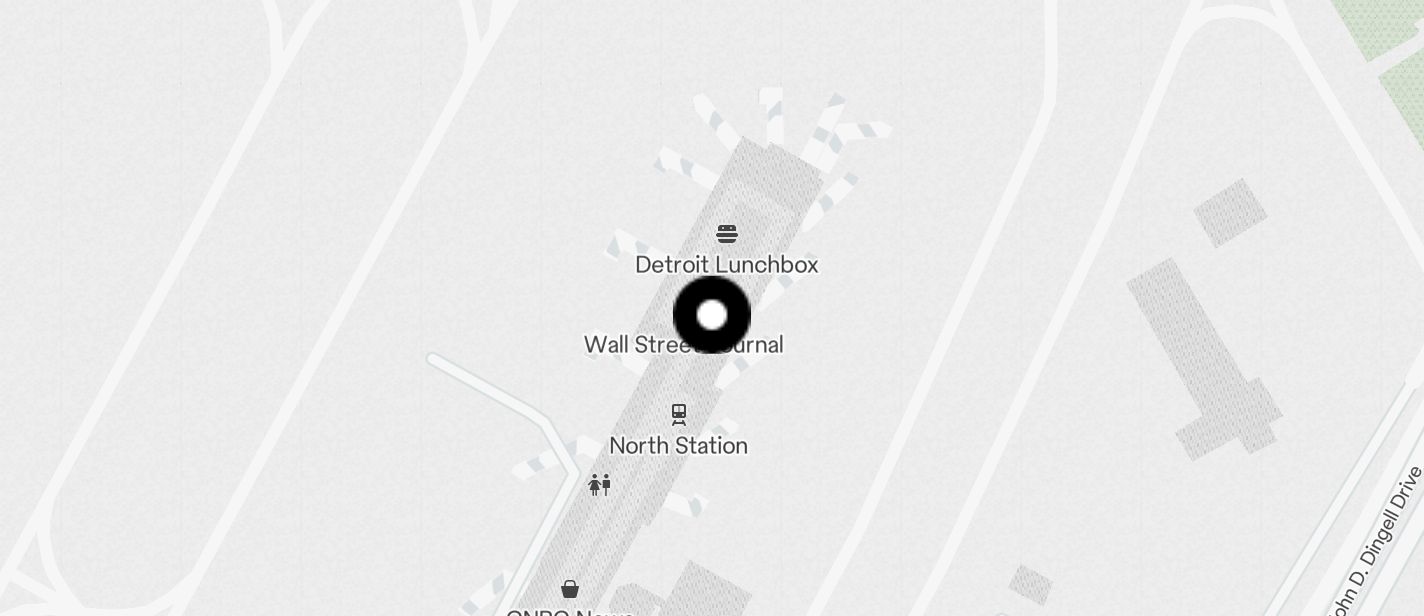This screenshot has width=1424, height=616.
Task: Open the North Station train marker
Action: tap(679, 414)
